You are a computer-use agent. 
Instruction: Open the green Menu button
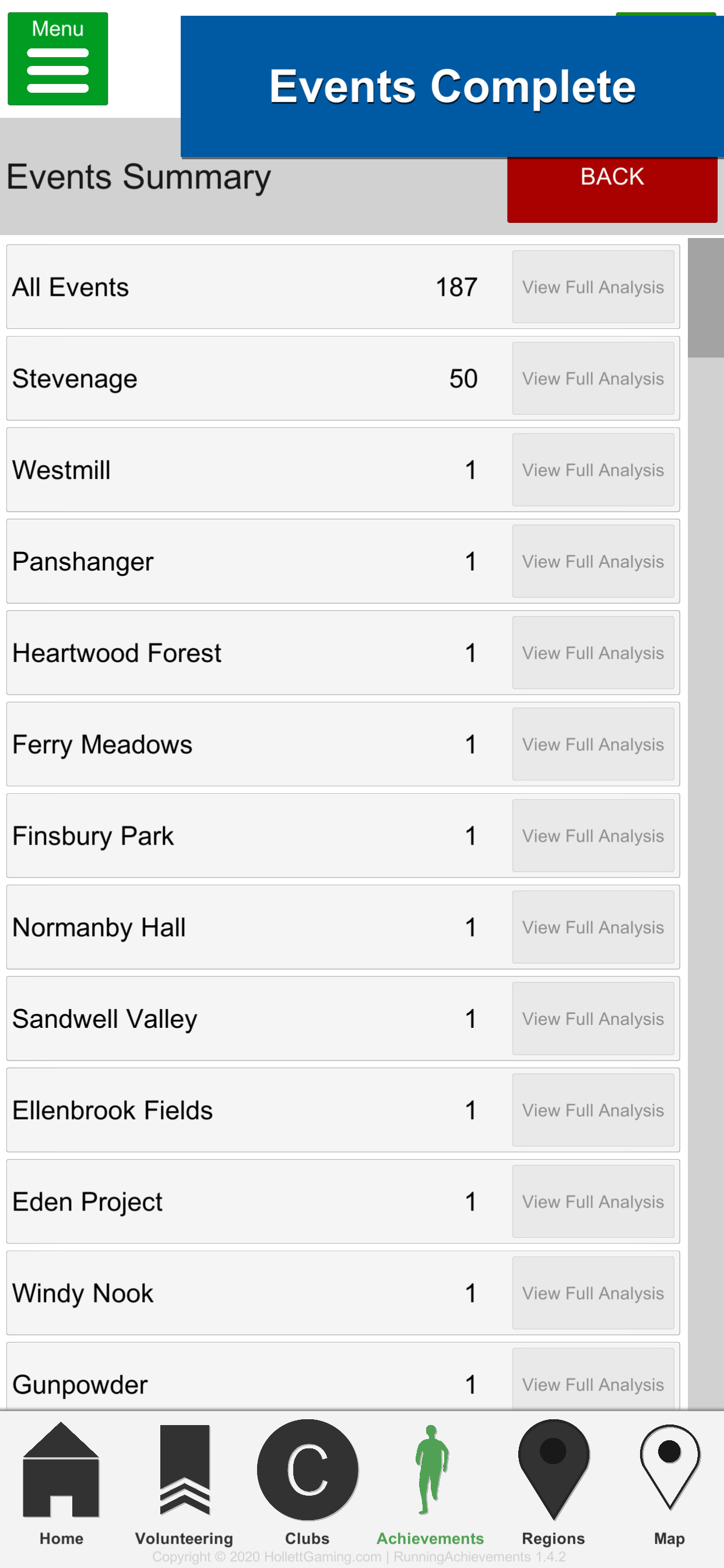point(58,58)
